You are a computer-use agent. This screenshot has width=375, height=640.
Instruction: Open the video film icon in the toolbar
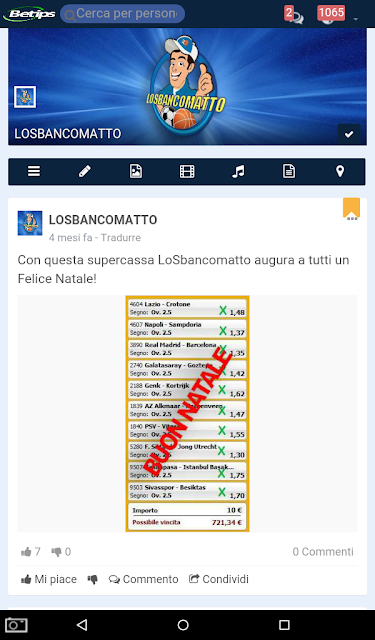tap(187, 171)
